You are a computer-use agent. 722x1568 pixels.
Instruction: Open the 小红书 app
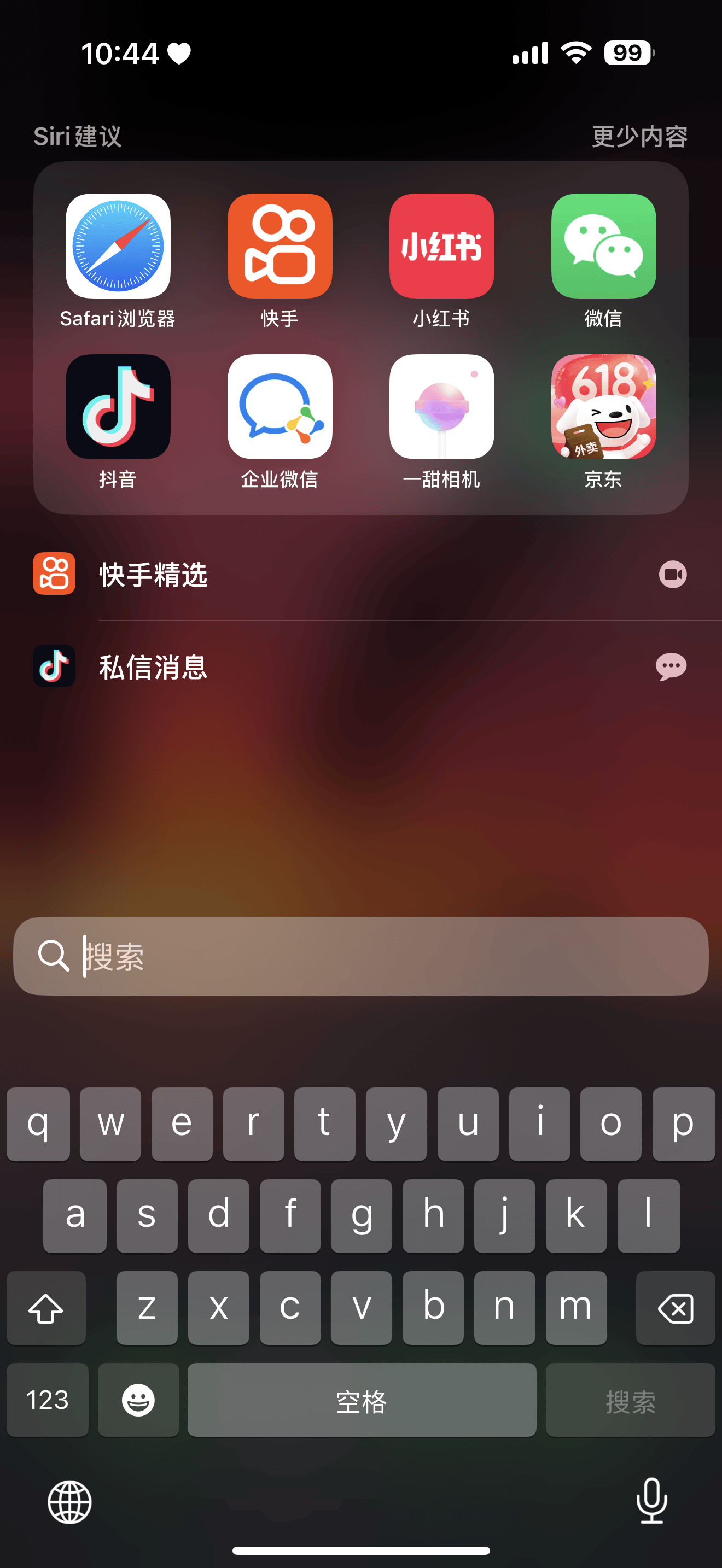coord(441,246)
